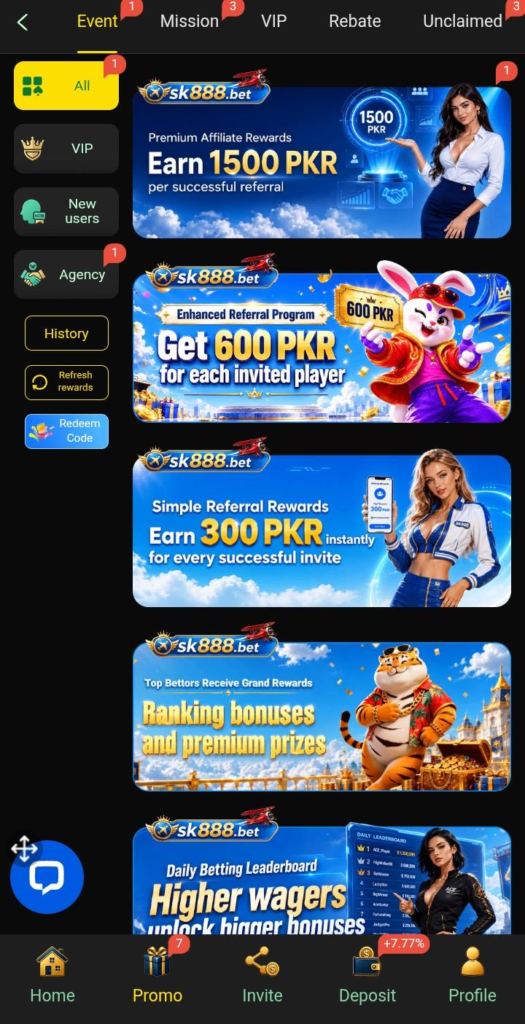Open the History button

(67, 333)
